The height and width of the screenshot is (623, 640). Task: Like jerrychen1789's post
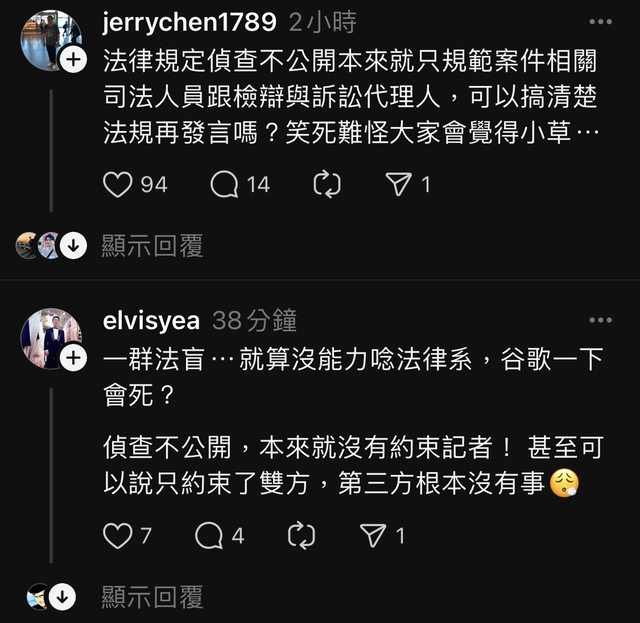tap(119, 184)
